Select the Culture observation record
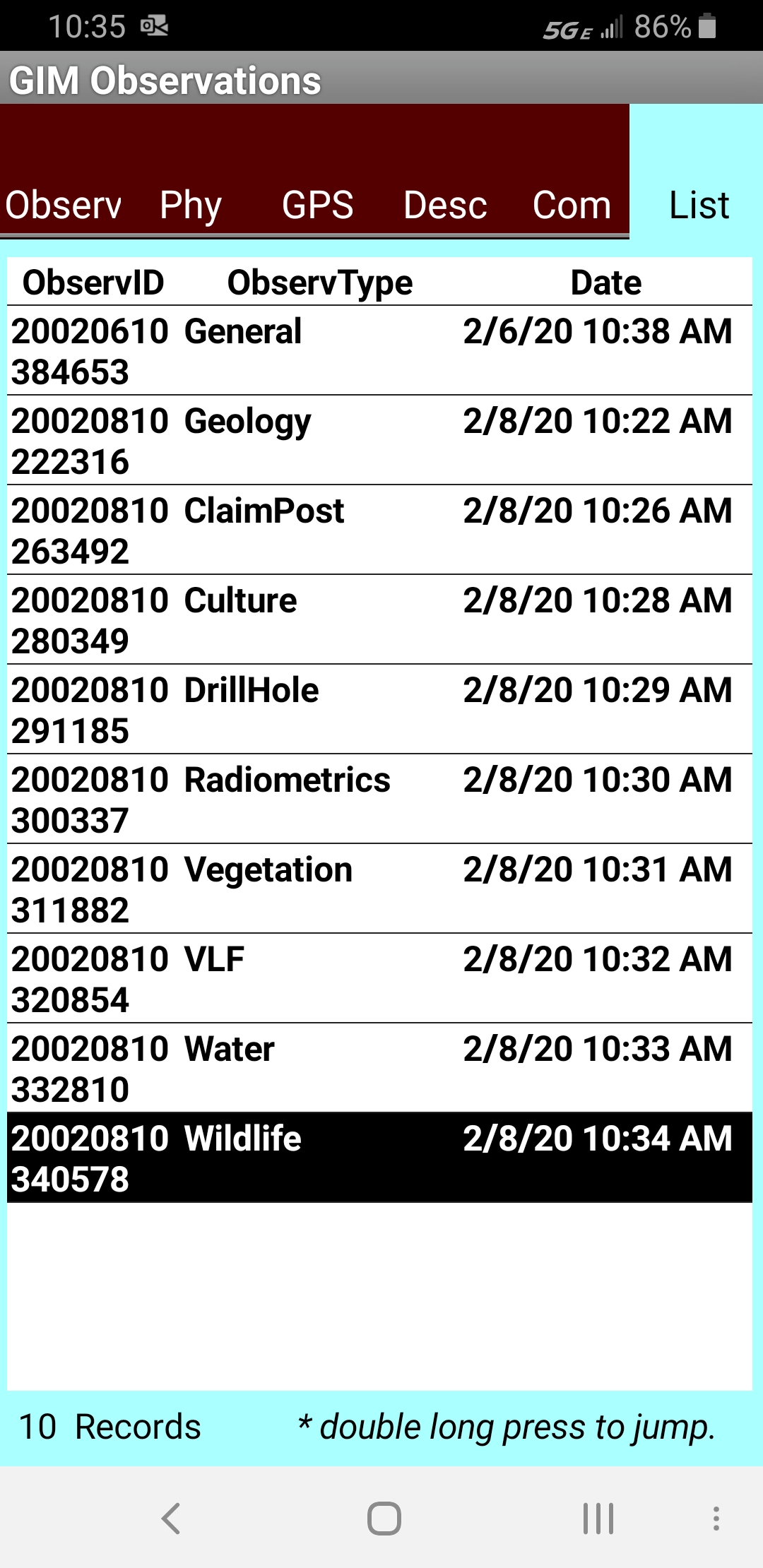This screenshot has width=763, height=1568. [379, 620]
